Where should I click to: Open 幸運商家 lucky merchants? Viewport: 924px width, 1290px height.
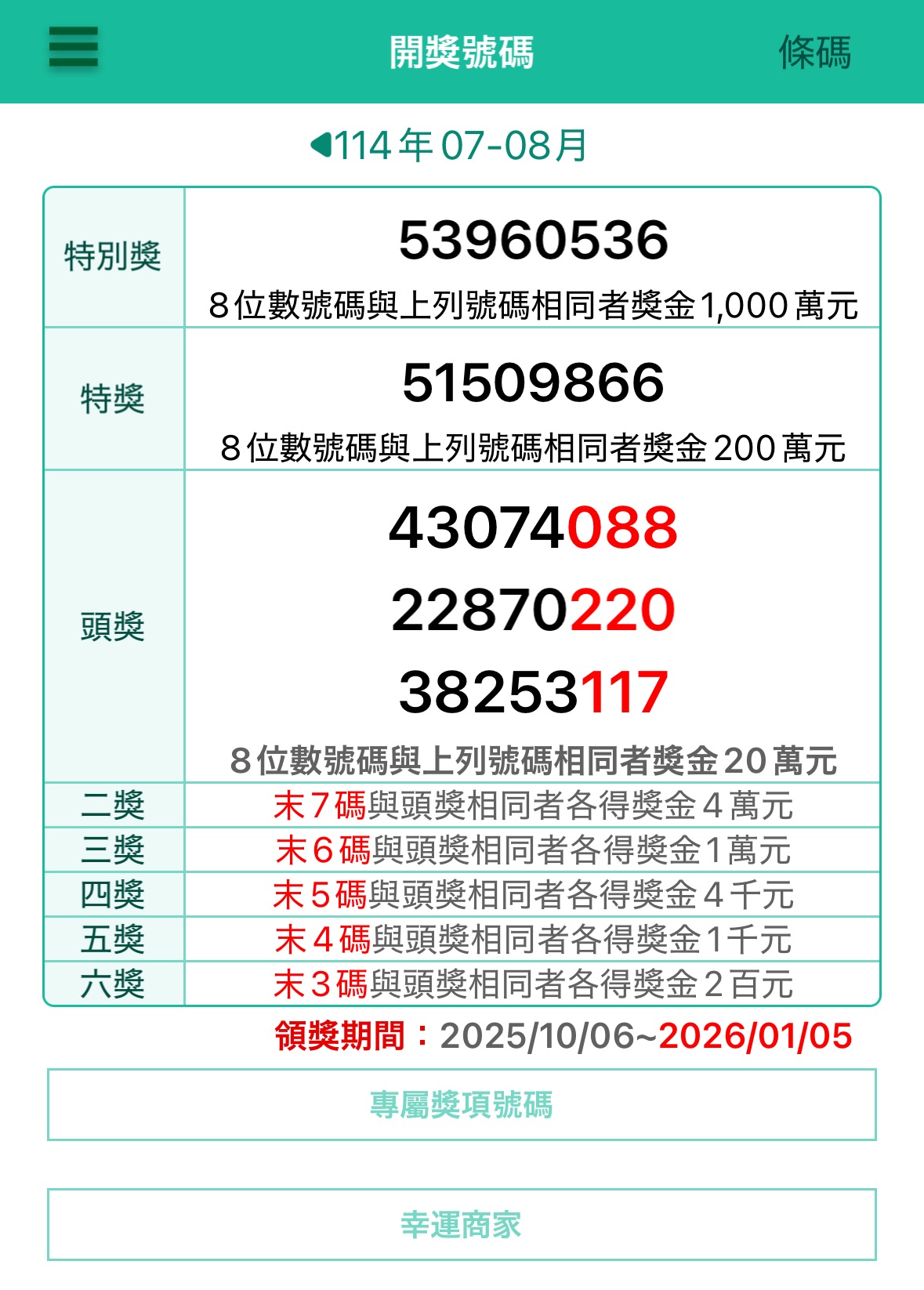click(462, 1224)
